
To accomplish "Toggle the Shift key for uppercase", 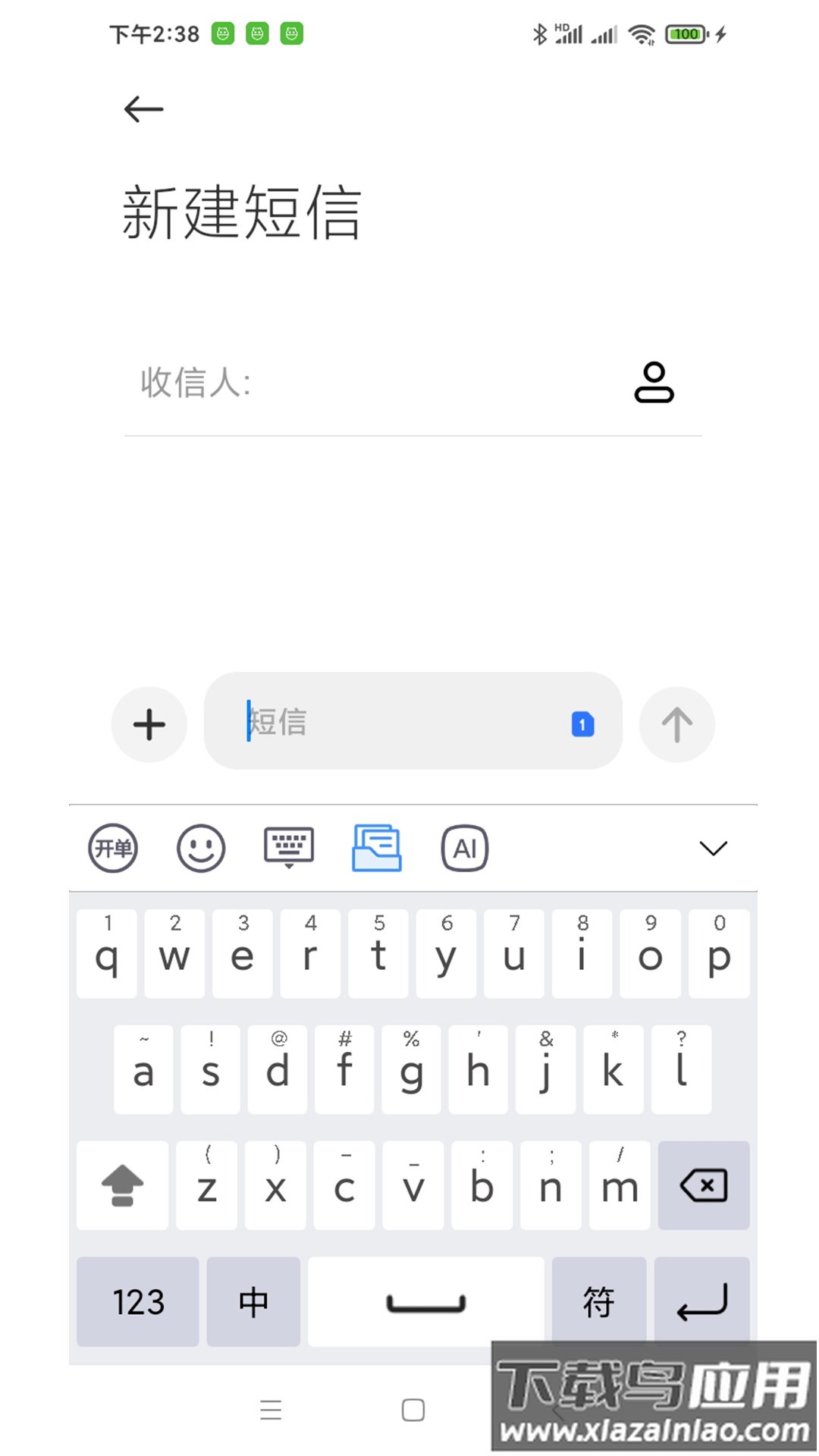I will coord(122,1185).
